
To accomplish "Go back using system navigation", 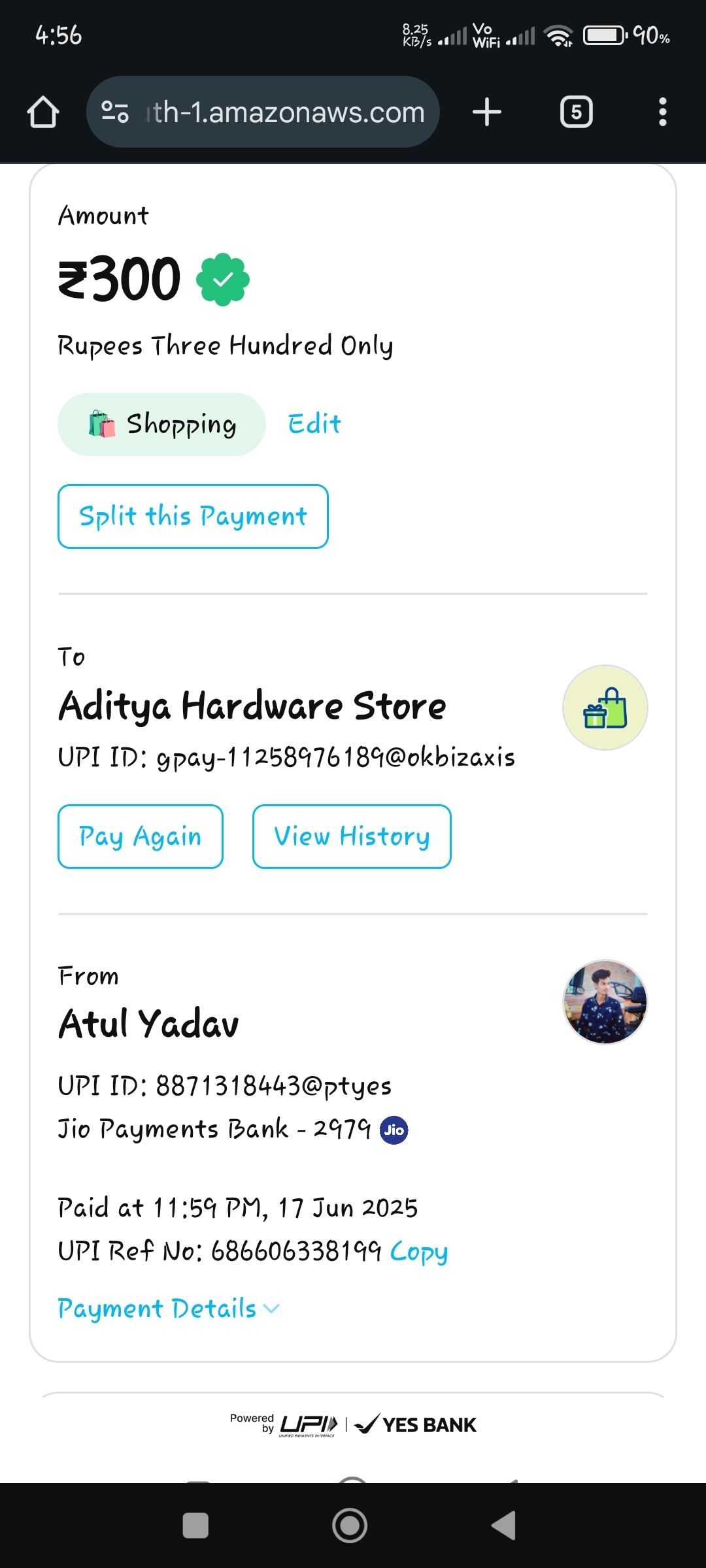I will tap(504, 1526).
